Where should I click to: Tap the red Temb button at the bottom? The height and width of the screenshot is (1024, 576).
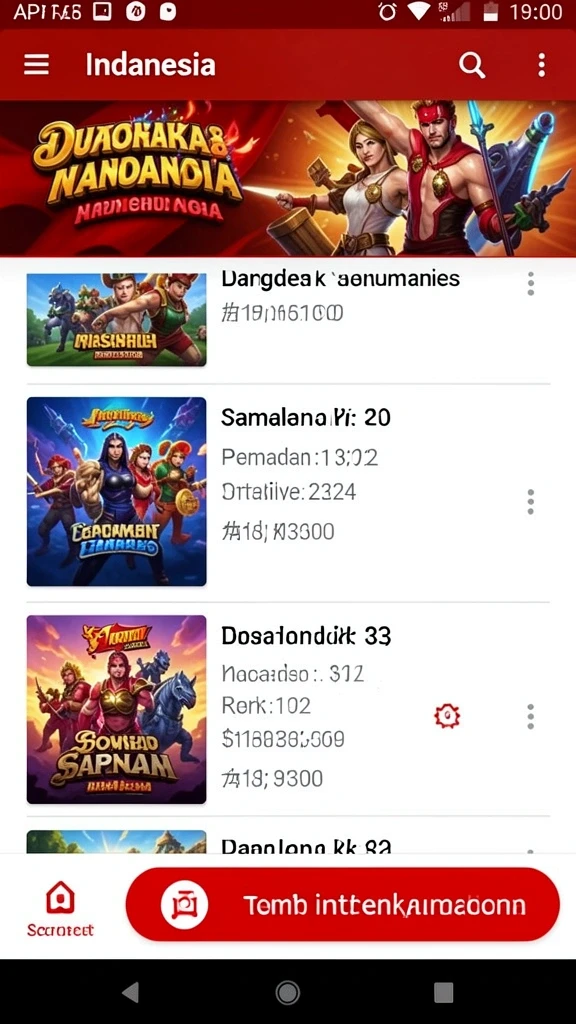coord(343,904)
